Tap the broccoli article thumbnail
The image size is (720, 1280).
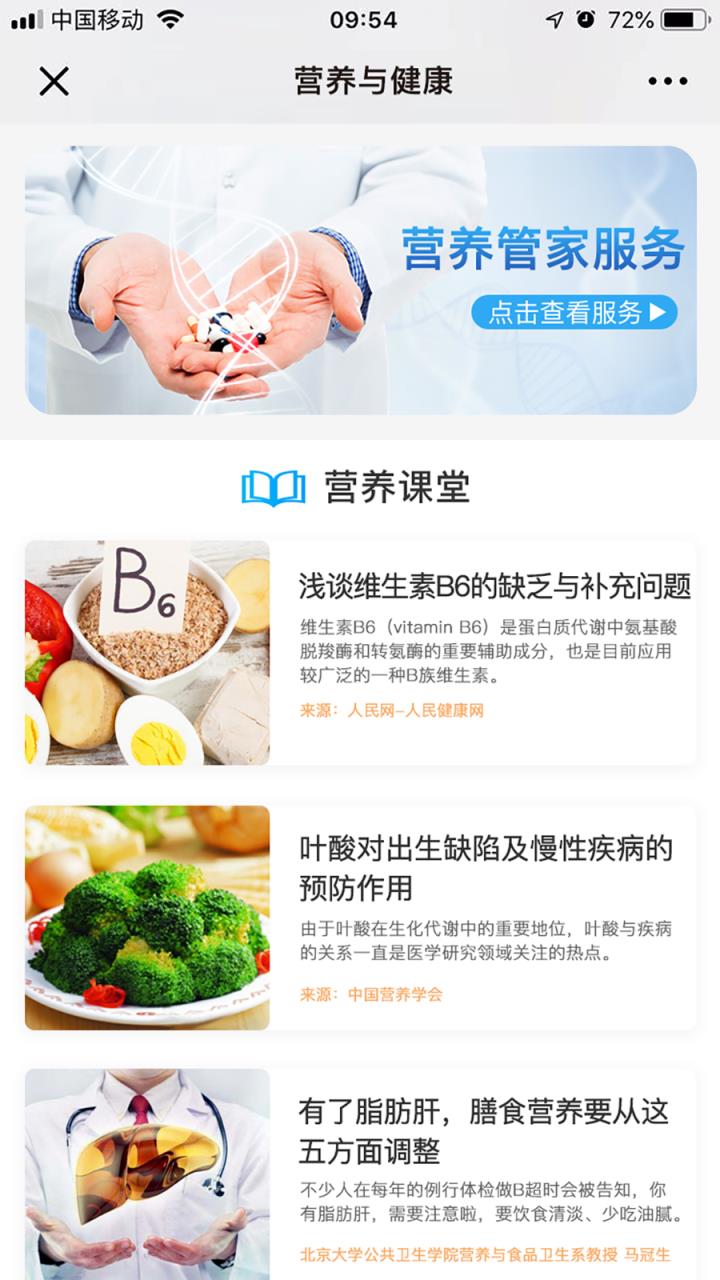point(148,919)
